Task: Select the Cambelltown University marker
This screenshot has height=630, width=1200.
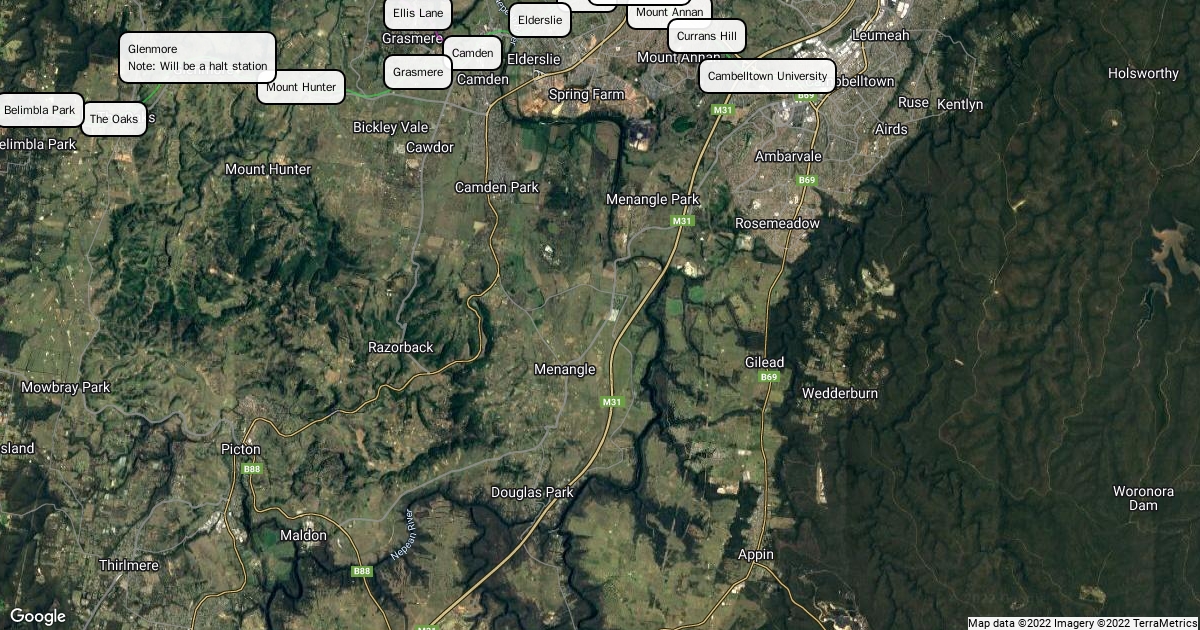Action: [767, 76]
